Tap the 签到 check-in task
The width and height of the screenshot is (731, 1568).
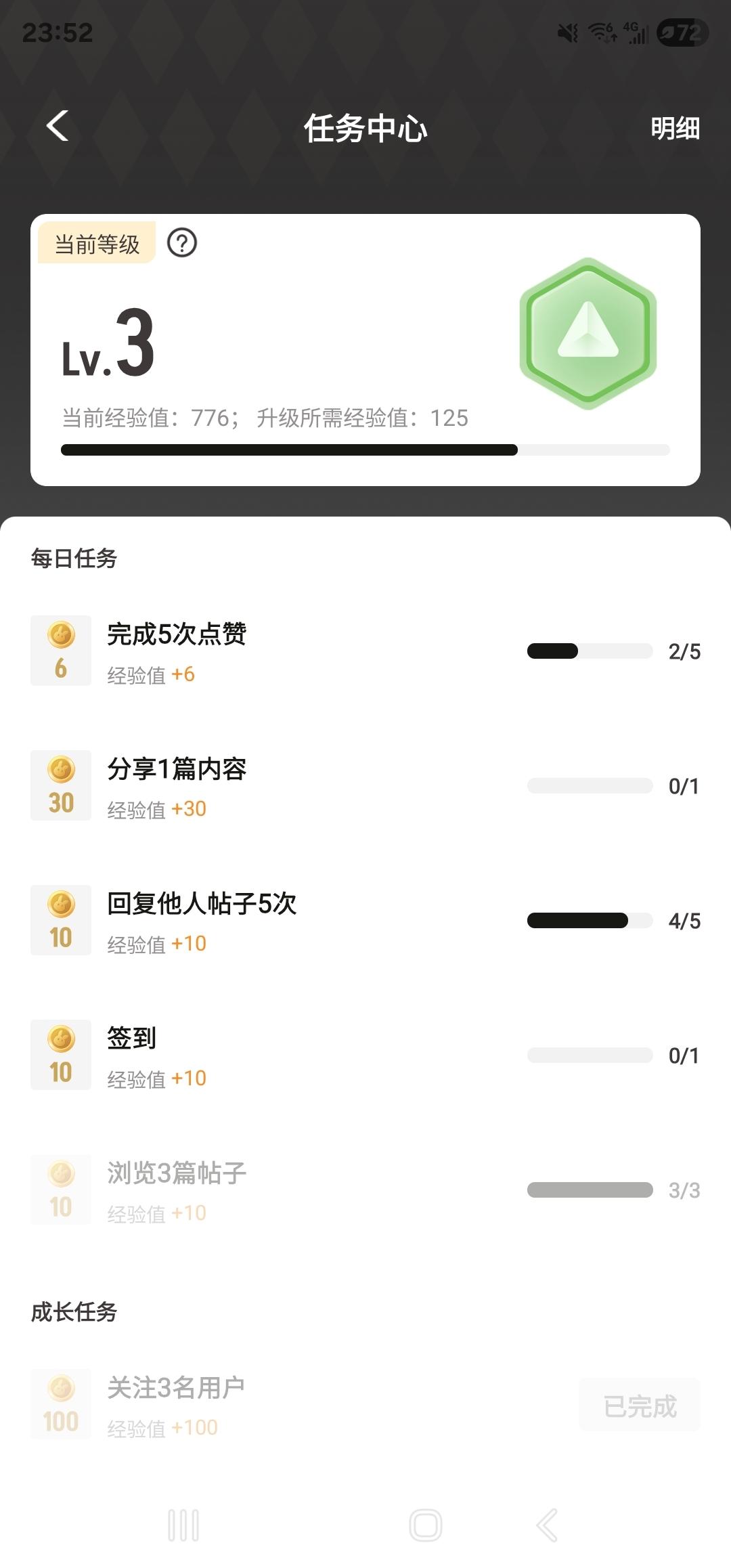[365, 1055]
